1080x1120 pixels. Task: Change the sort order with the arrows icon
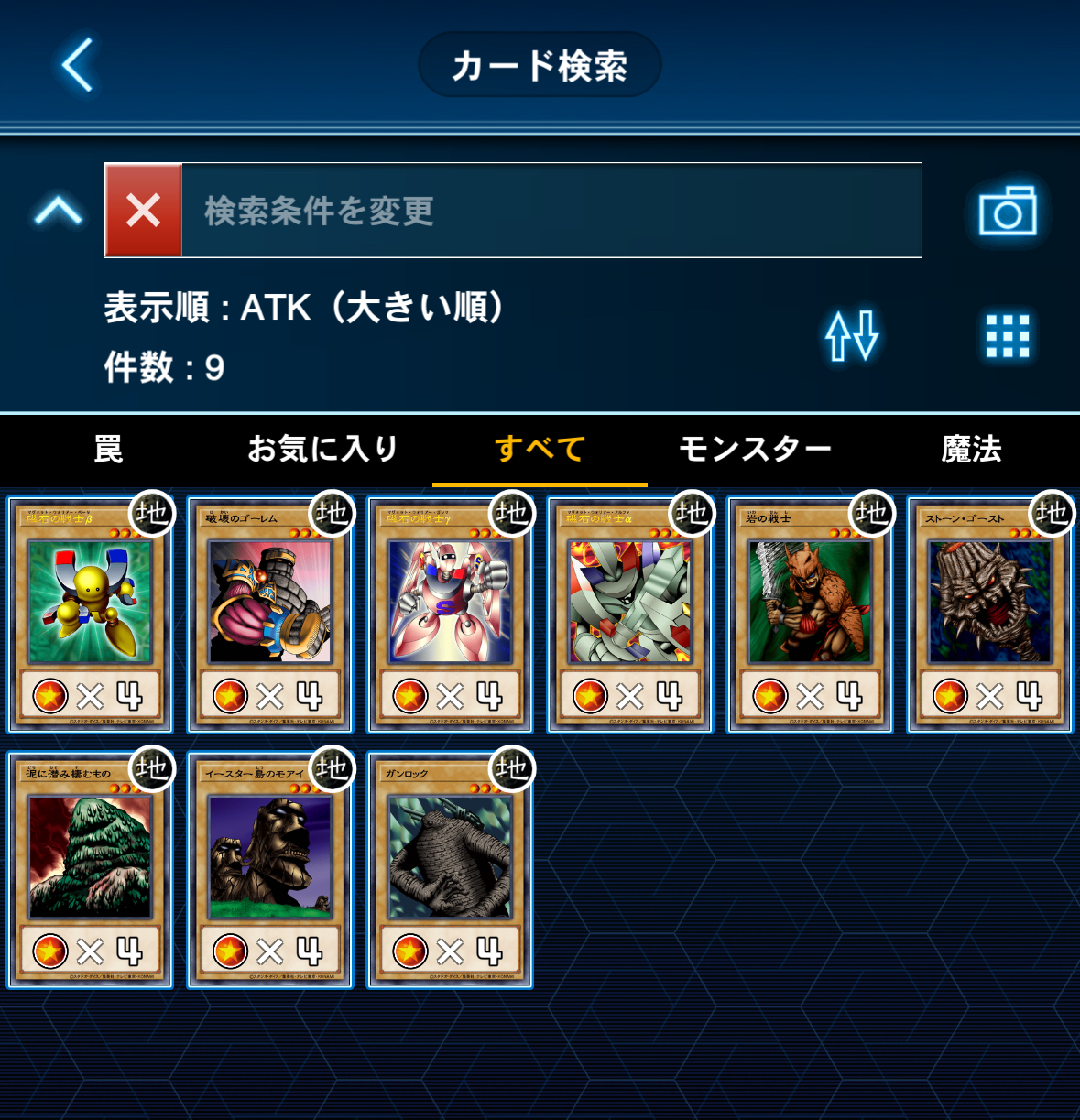pos(851,336)
